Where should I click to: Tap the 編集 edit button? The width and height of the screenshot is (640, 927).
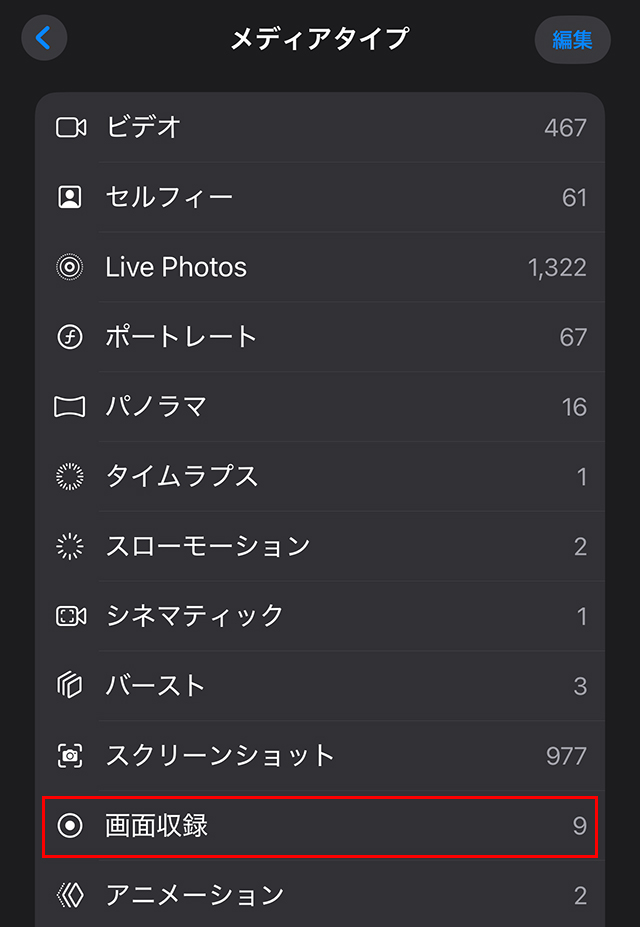[x=572, y=40]
